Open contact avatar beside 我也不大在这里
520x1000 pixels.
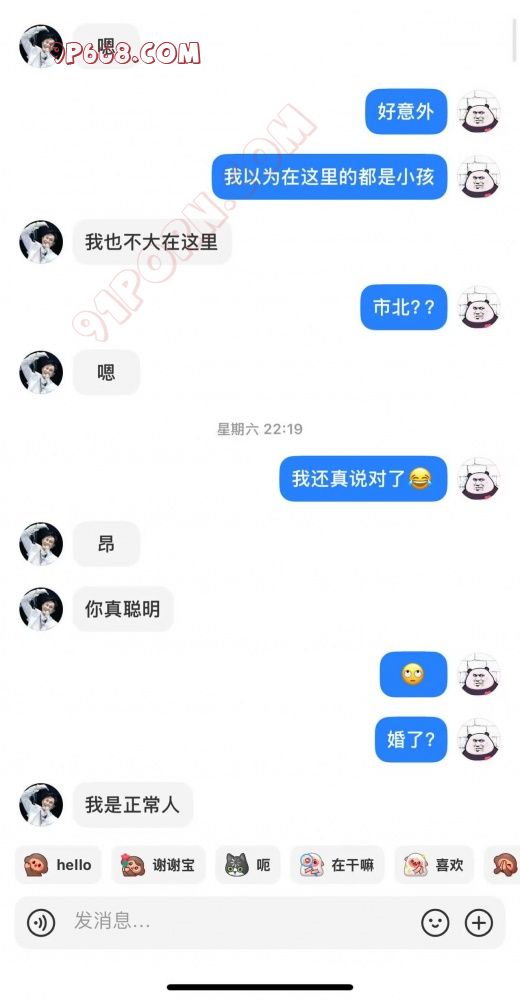[x=41, y=242]
